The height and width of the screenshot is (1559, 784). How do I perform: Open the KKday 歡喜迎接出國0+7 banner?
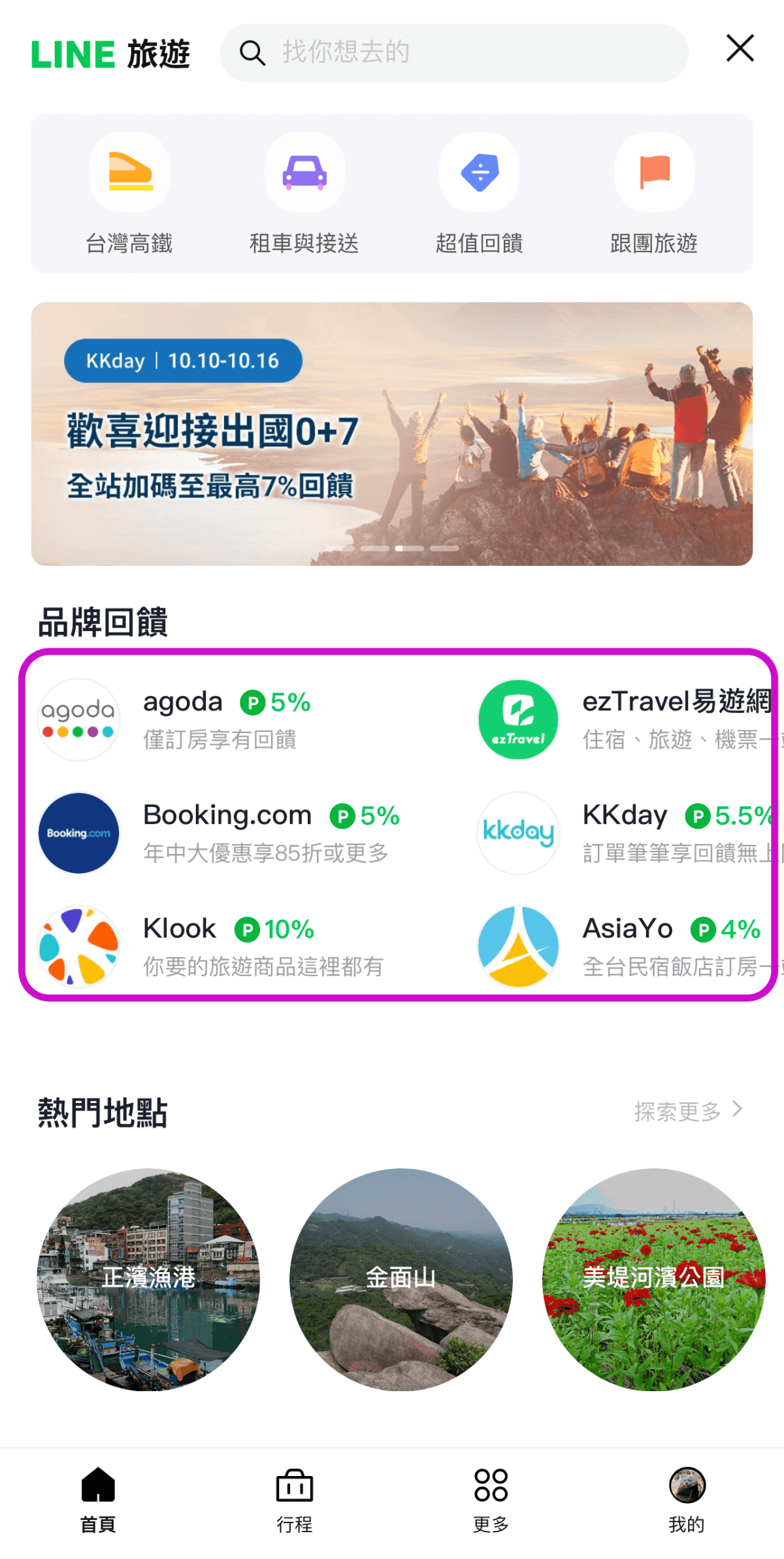392,434
